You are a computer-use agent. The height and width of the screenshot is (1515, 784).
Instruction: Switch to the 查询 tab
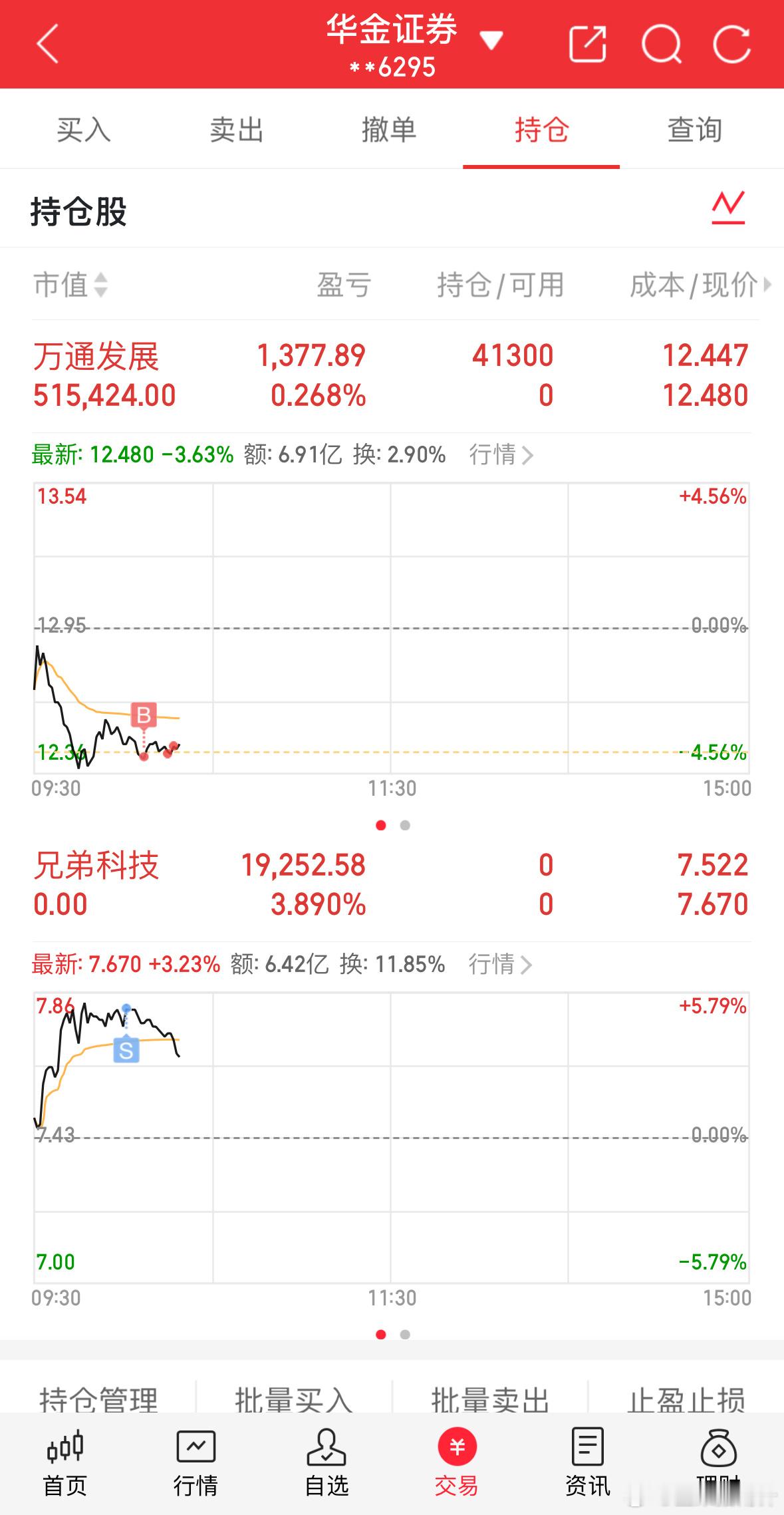pos(694,129)
